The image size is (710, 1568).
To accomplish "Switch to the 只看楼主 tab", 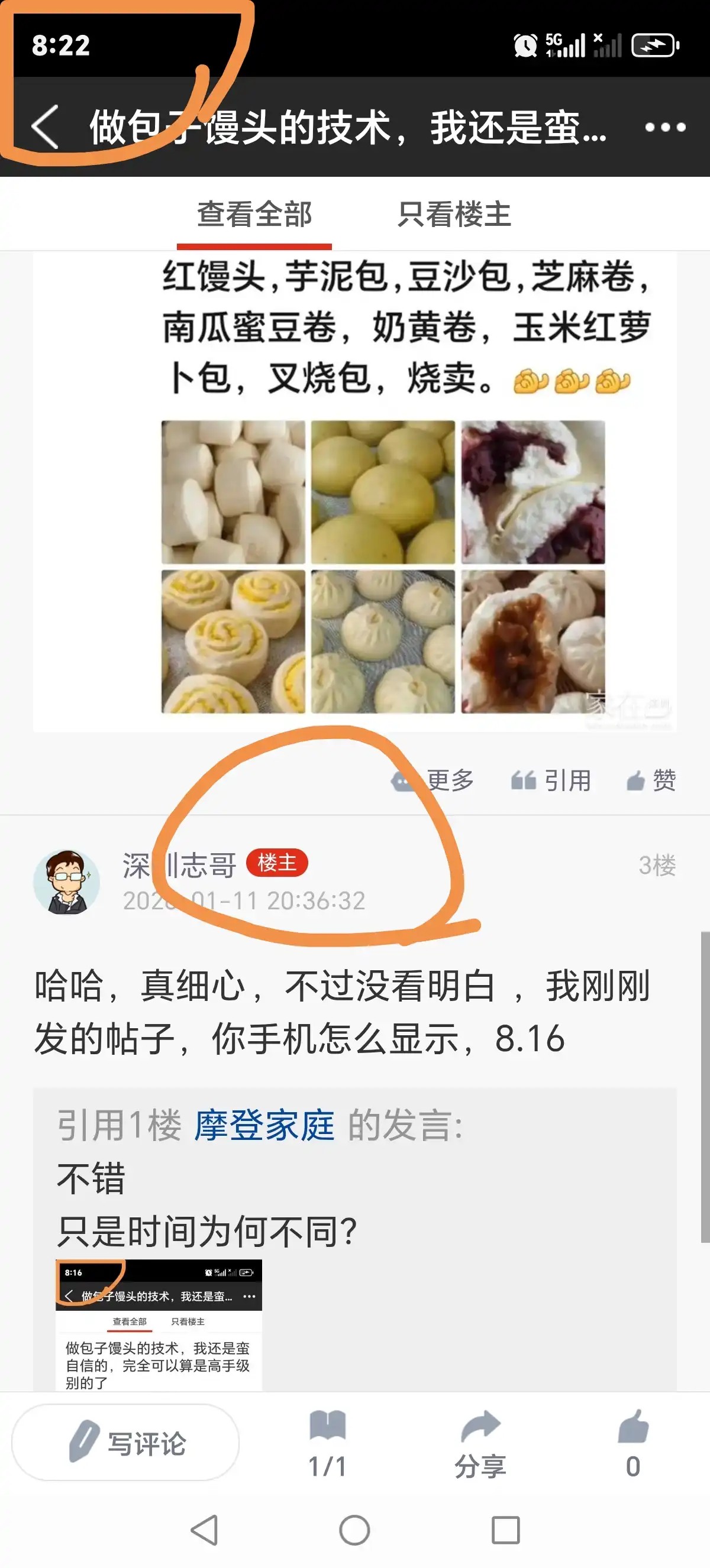I will tap(454, 214).
